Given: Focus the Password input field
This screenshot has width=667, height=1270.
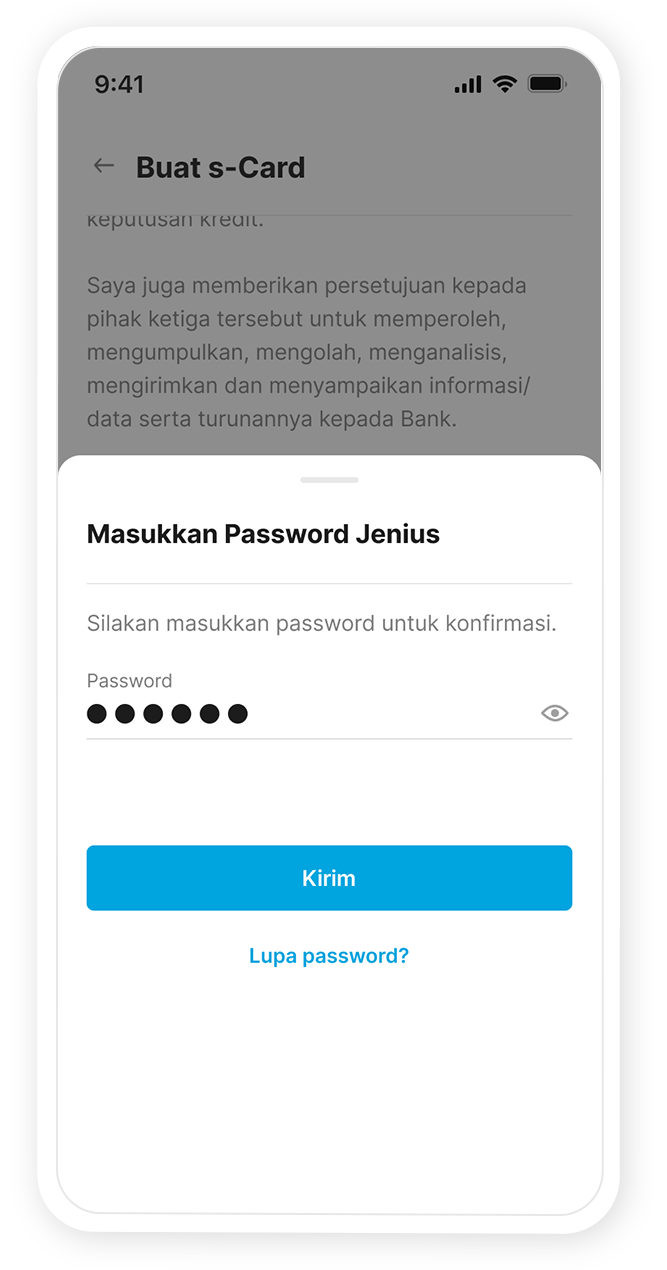Looking at the screenshot, I should [x=300, y=713].
